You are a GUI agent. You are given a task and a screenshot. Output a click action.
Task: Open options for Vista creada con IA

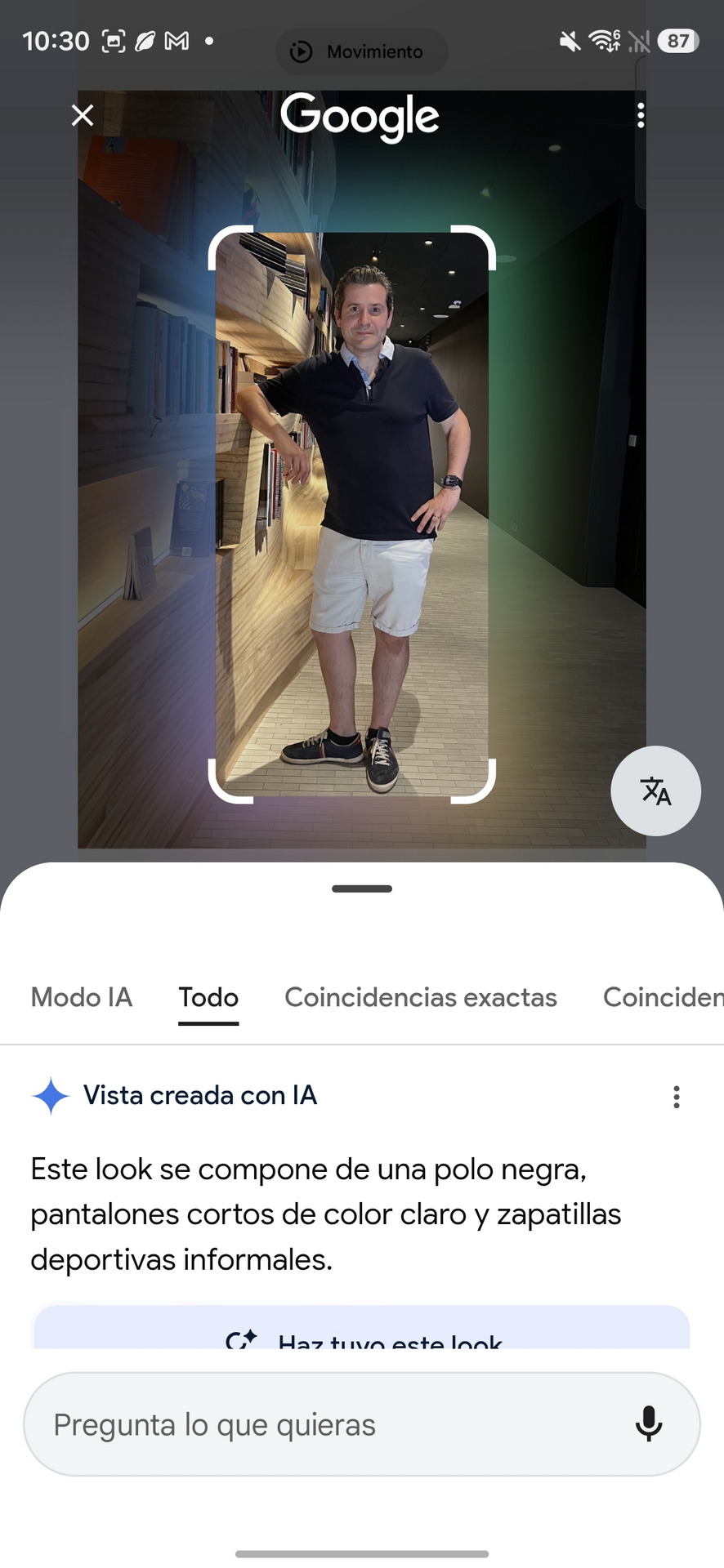tap(676, 1097)
